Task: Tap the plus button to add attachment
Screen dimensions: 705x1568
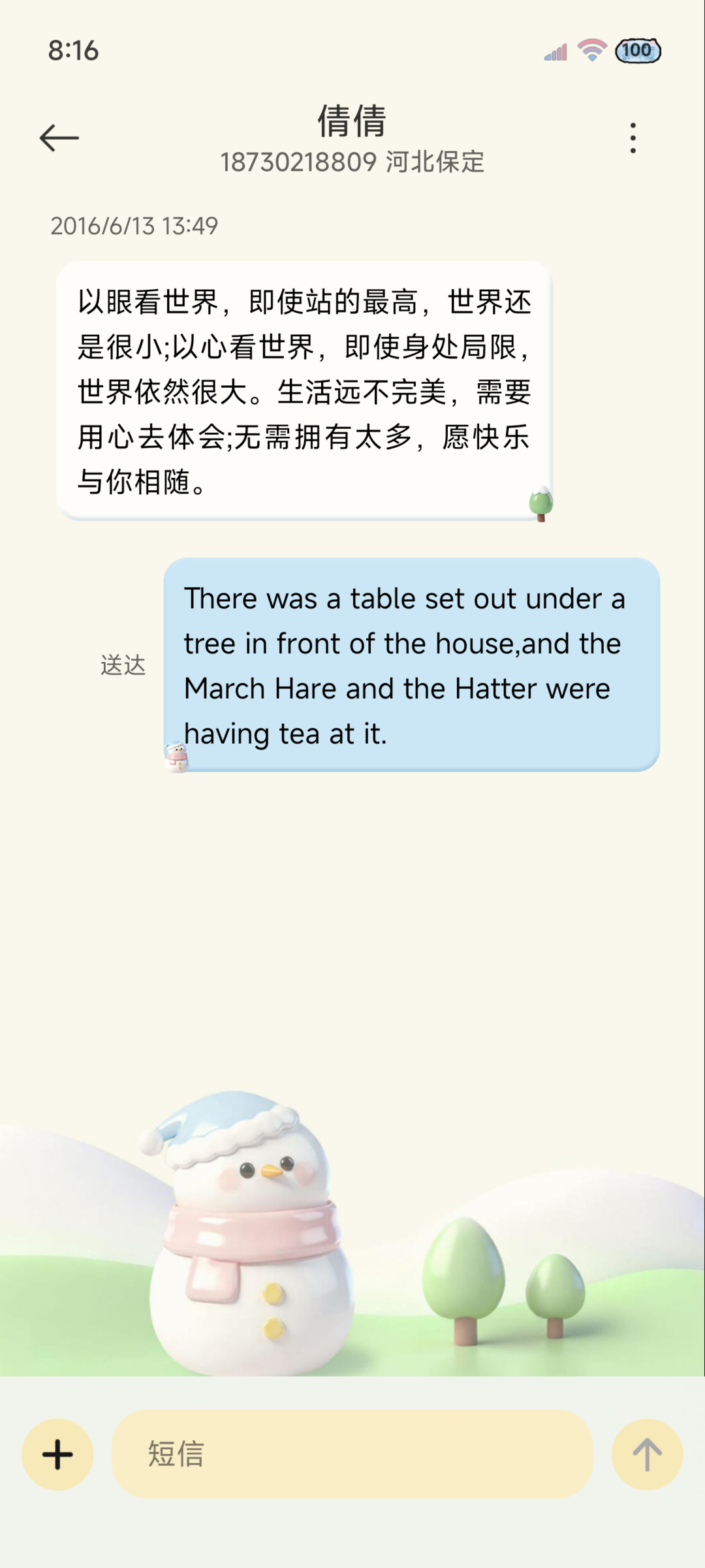Action: click(58, 1454)
